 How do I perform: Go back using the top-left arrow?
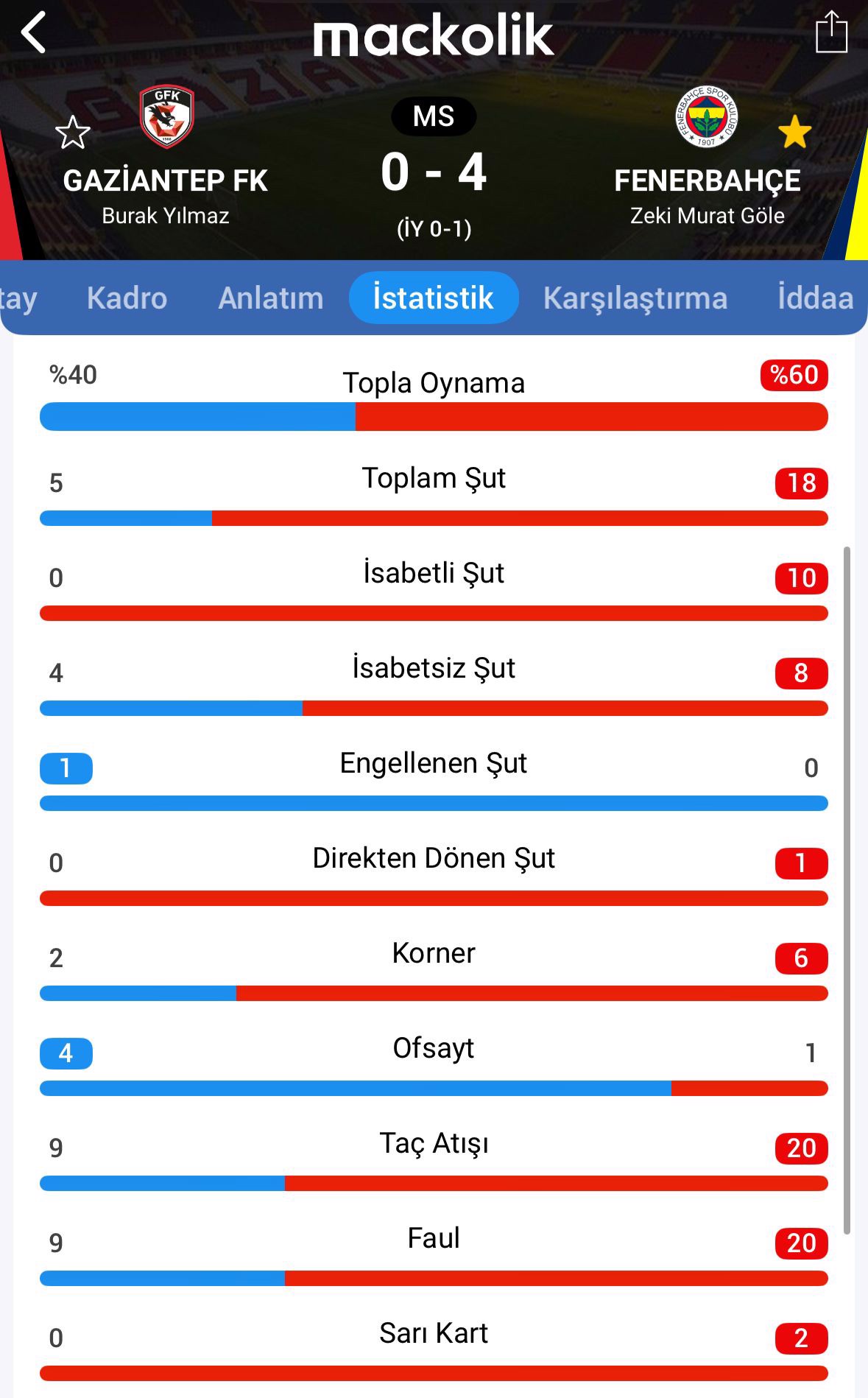(x=34, y=33)
